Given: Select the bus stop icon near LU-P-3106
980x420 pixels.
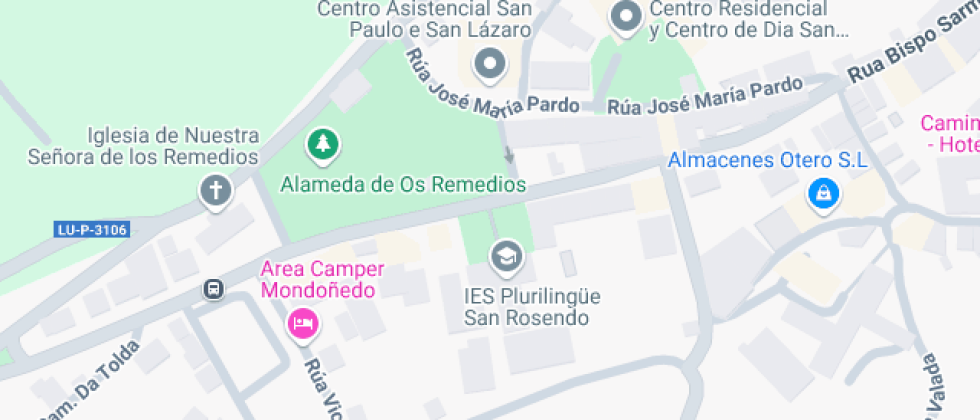Looking at the screenshot, I should 213,290.
